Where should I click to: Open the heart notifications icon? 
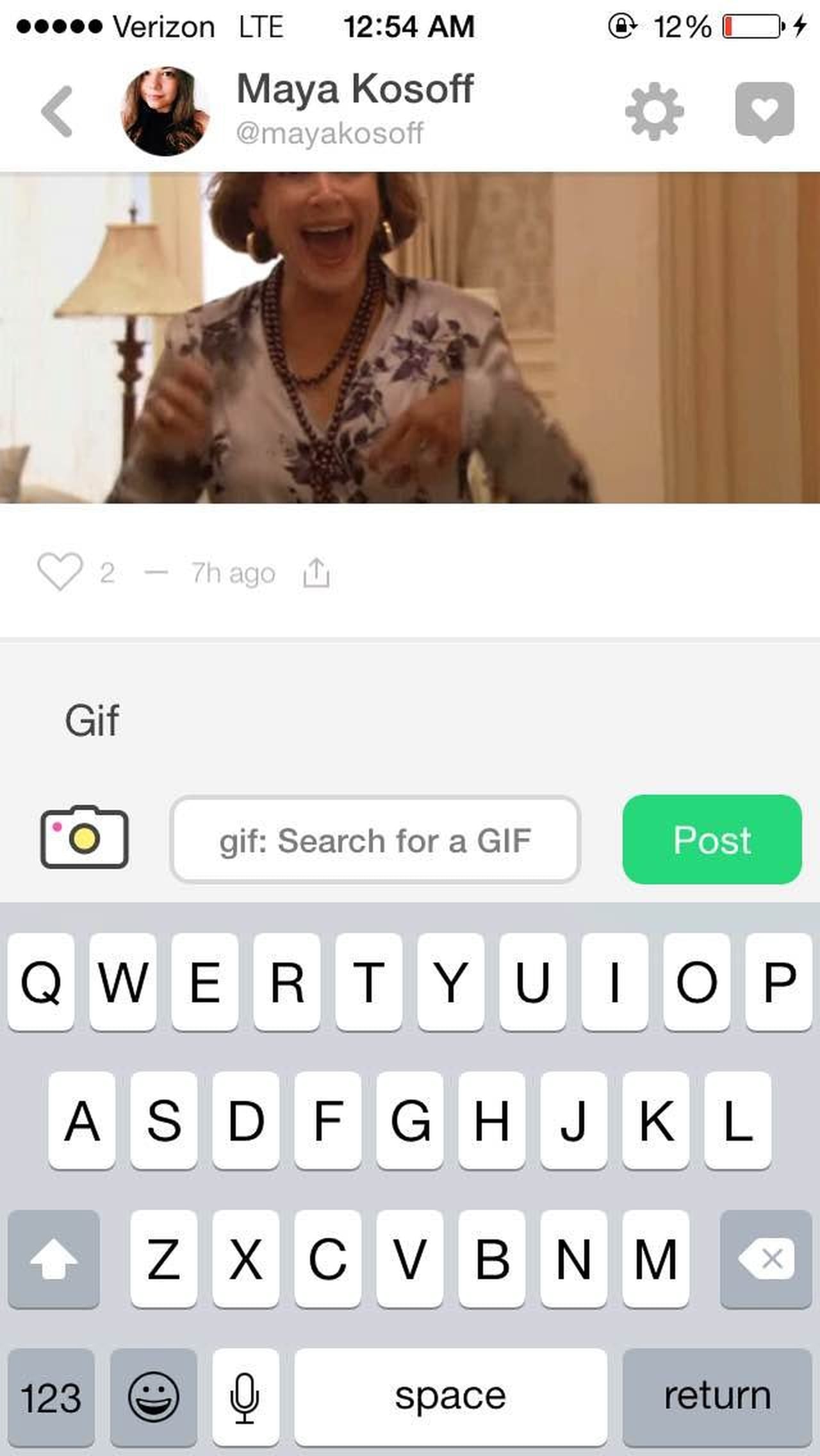tap(764, 111)
